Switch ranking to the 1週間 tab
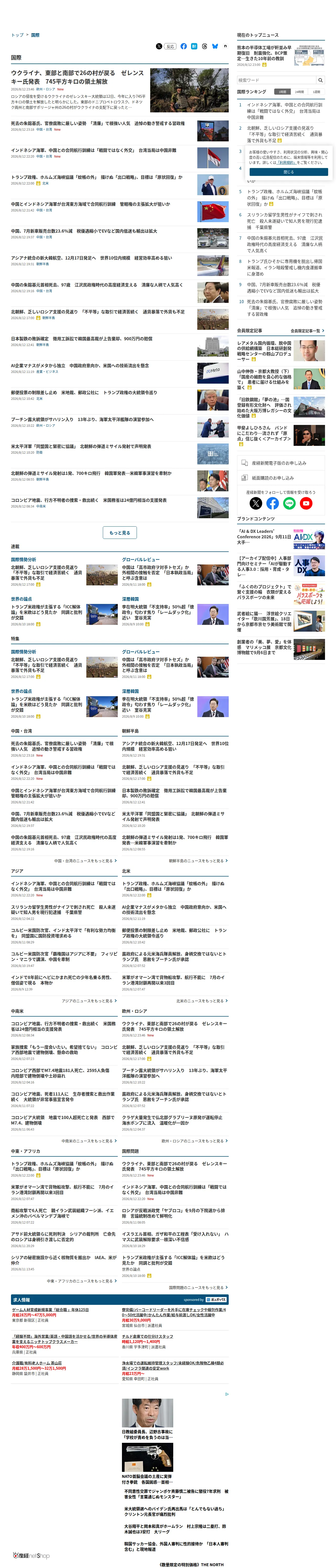The image size is (336, 1568). (x=316, y=92)
